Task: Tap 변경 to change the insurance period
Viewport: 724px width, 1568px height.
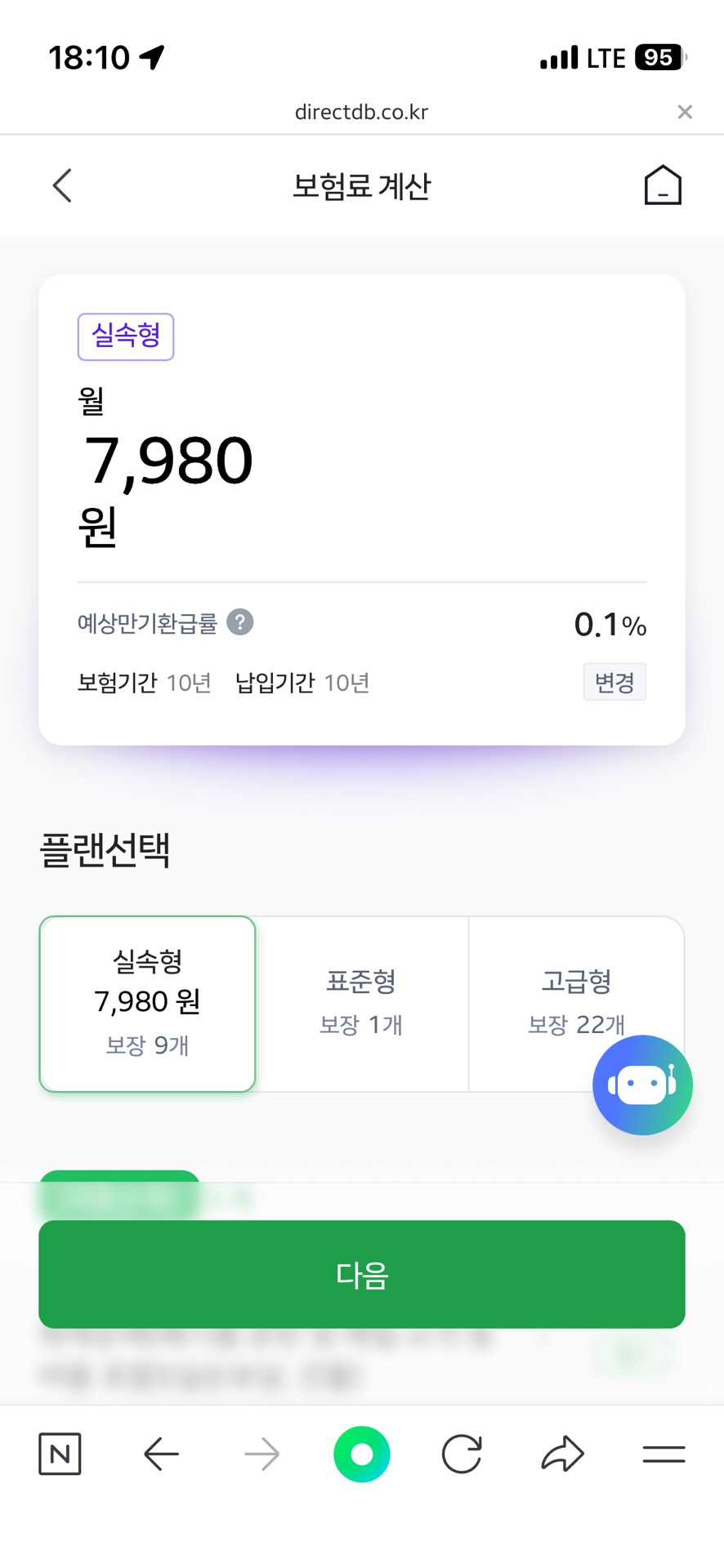Action: [614, 682]
